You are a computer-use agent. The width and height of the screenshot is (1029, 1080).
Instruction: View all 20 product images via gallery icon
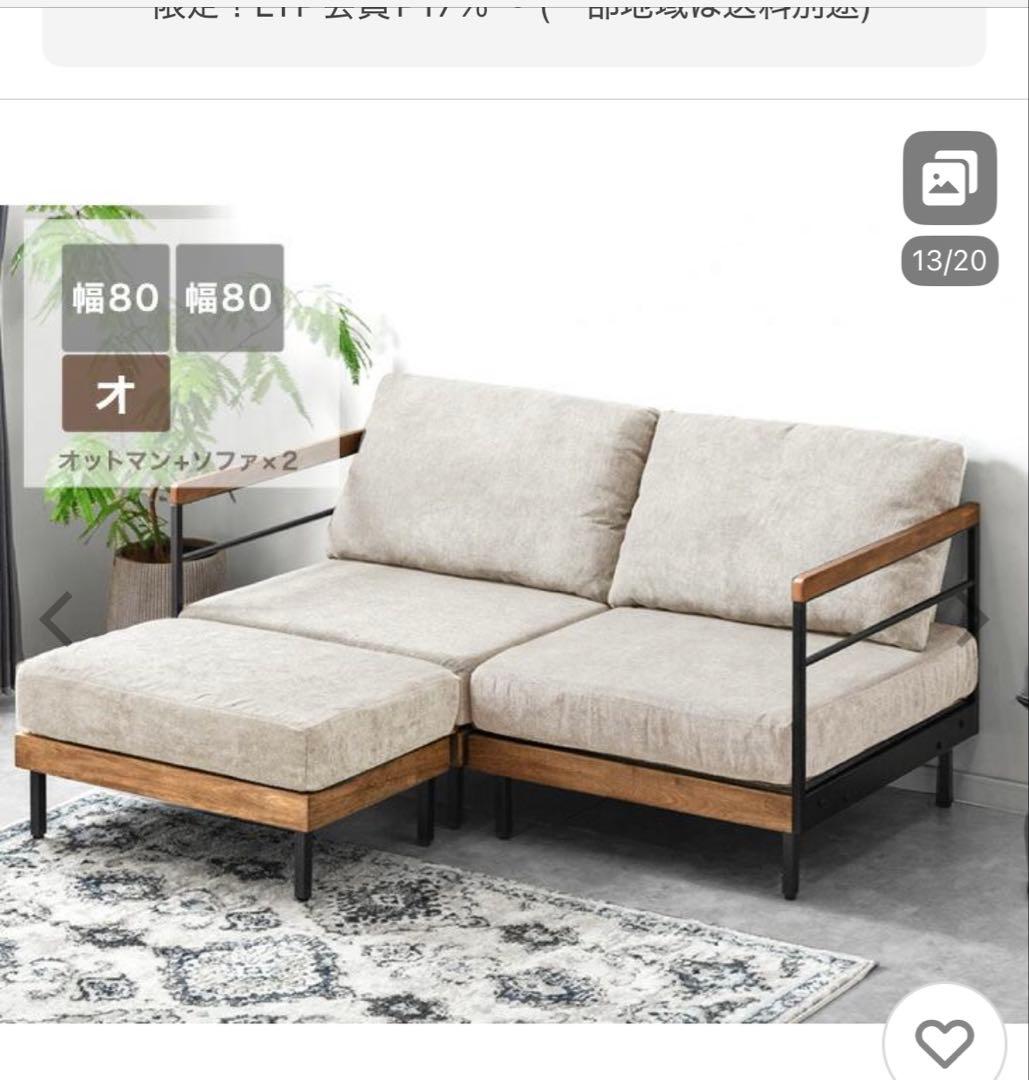tap(948, 177)
